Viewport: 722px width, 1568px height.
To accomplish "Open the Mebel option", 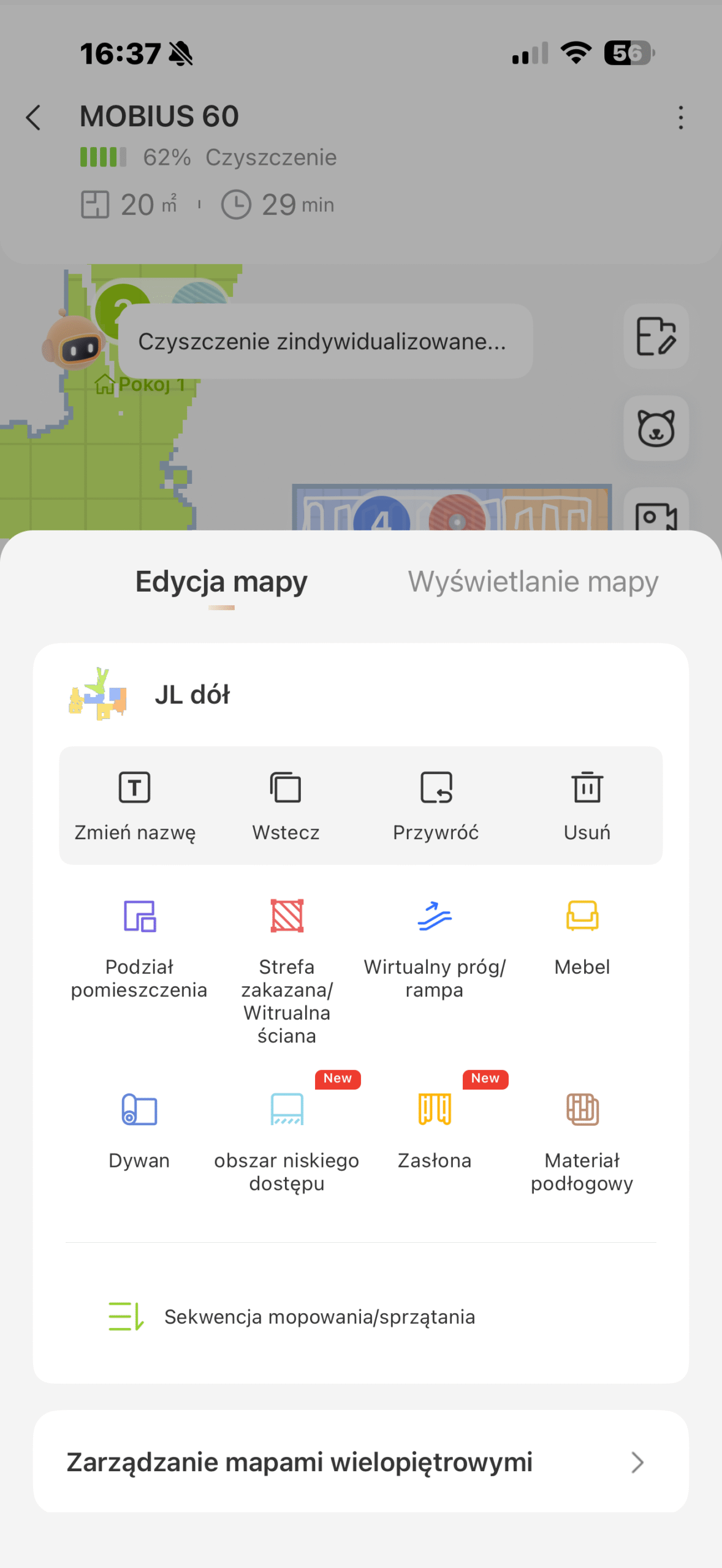I will [x=582, y=934].
